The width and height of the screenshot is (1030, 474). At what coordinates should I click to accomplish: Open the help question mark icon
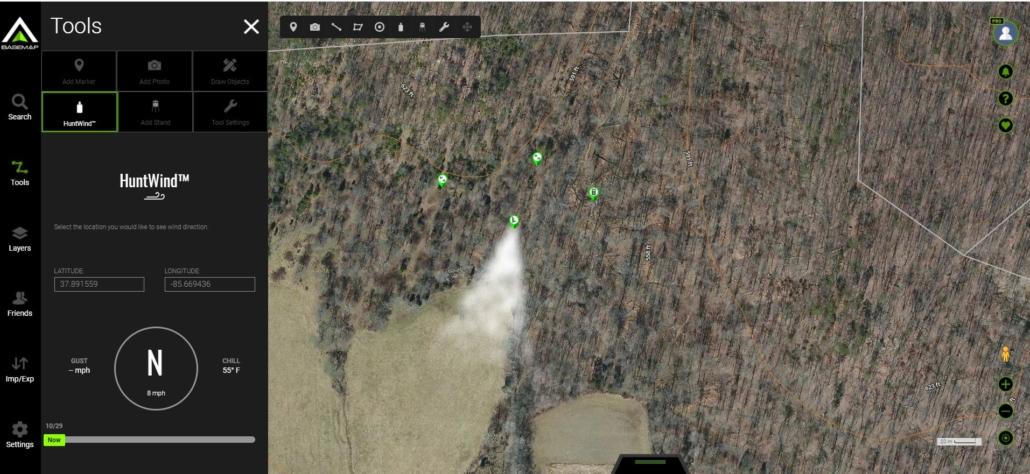tap(1005, 98)
